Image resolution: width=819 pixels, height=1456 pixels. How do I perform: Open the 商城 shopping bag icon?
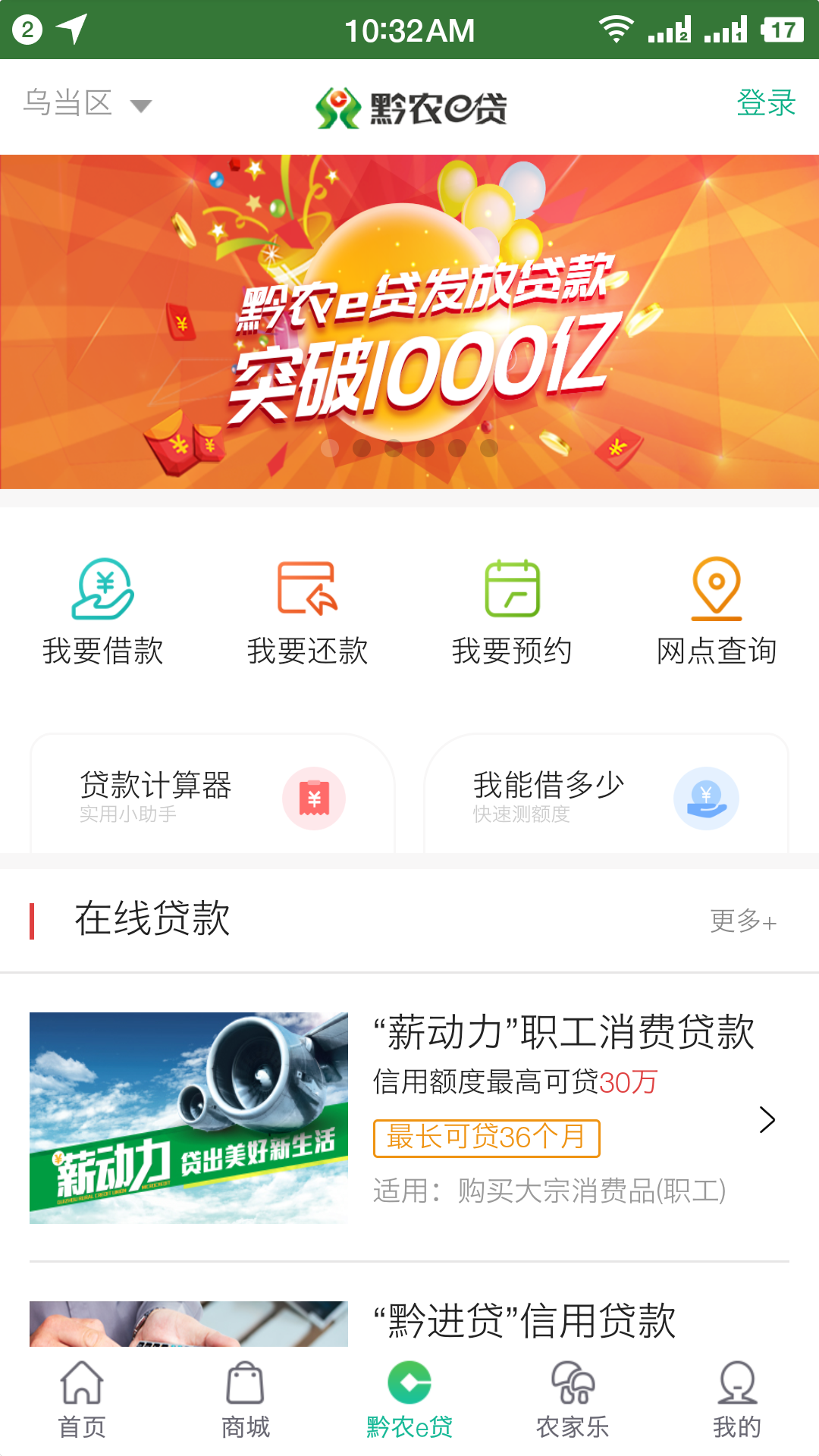click(x=246, y=1382)
